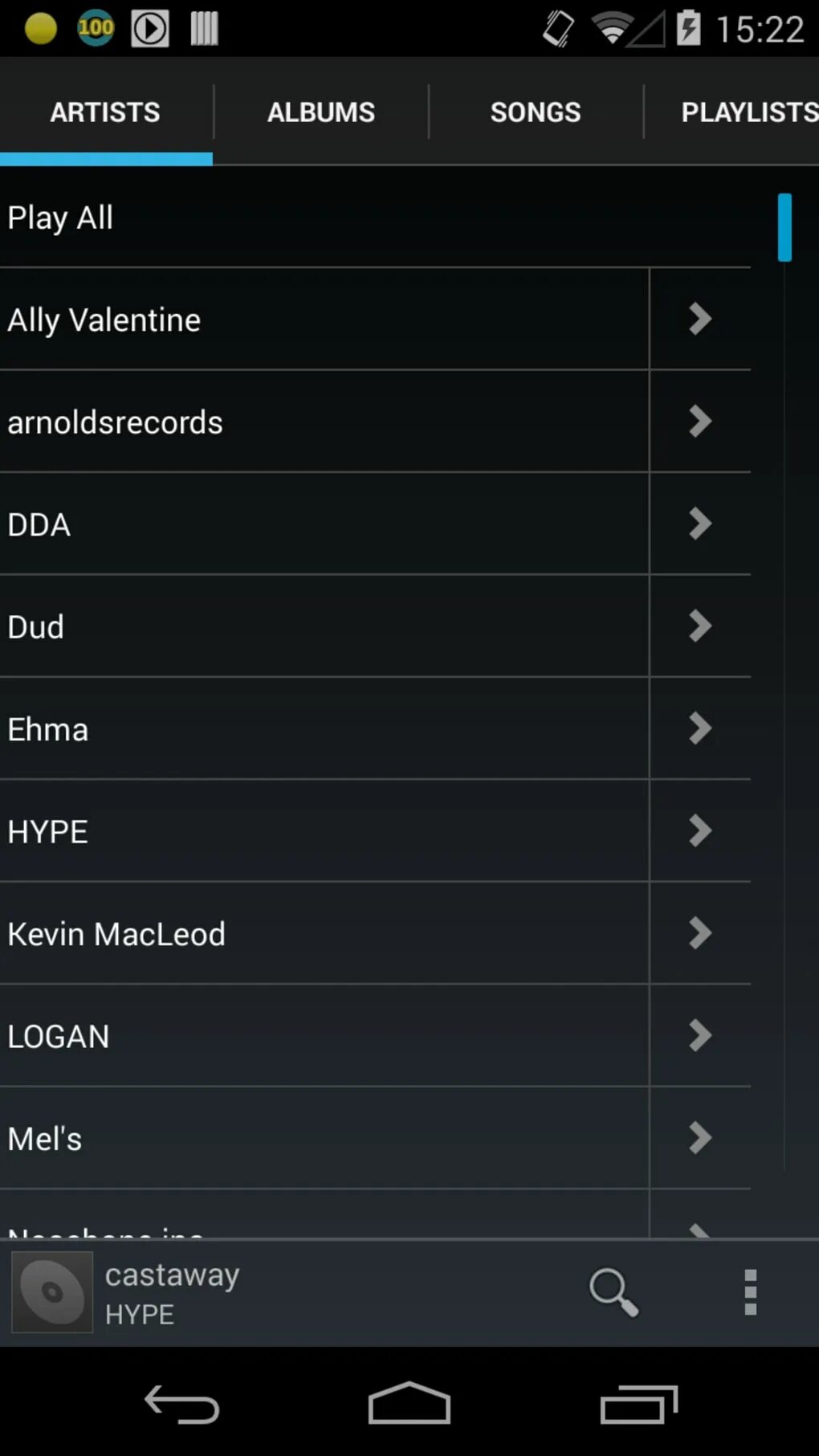819x1456 pixels.
Task: Open artist Ehma
Action: click(x=321, y=729)
